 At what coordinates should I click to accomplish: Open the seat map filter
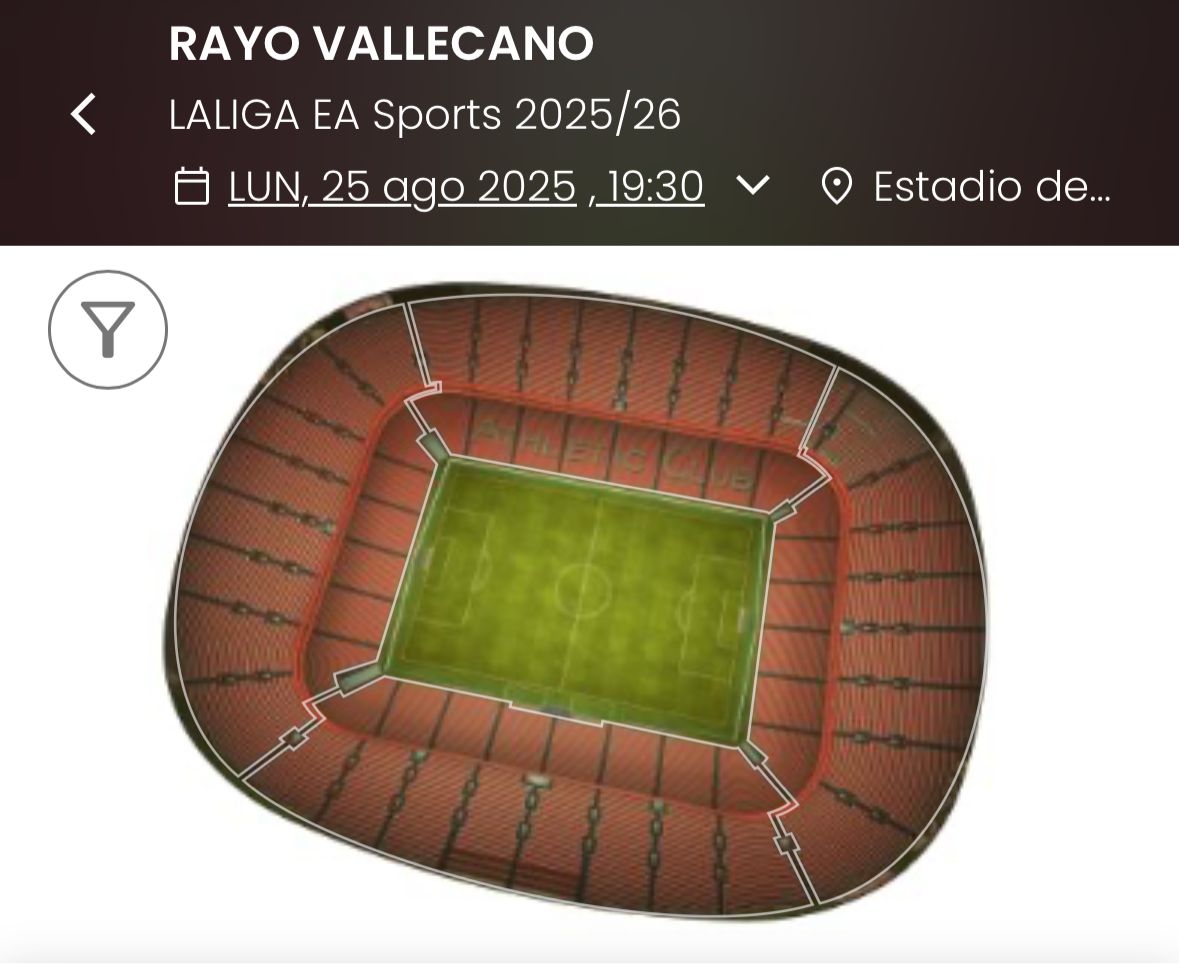point(108,329)
